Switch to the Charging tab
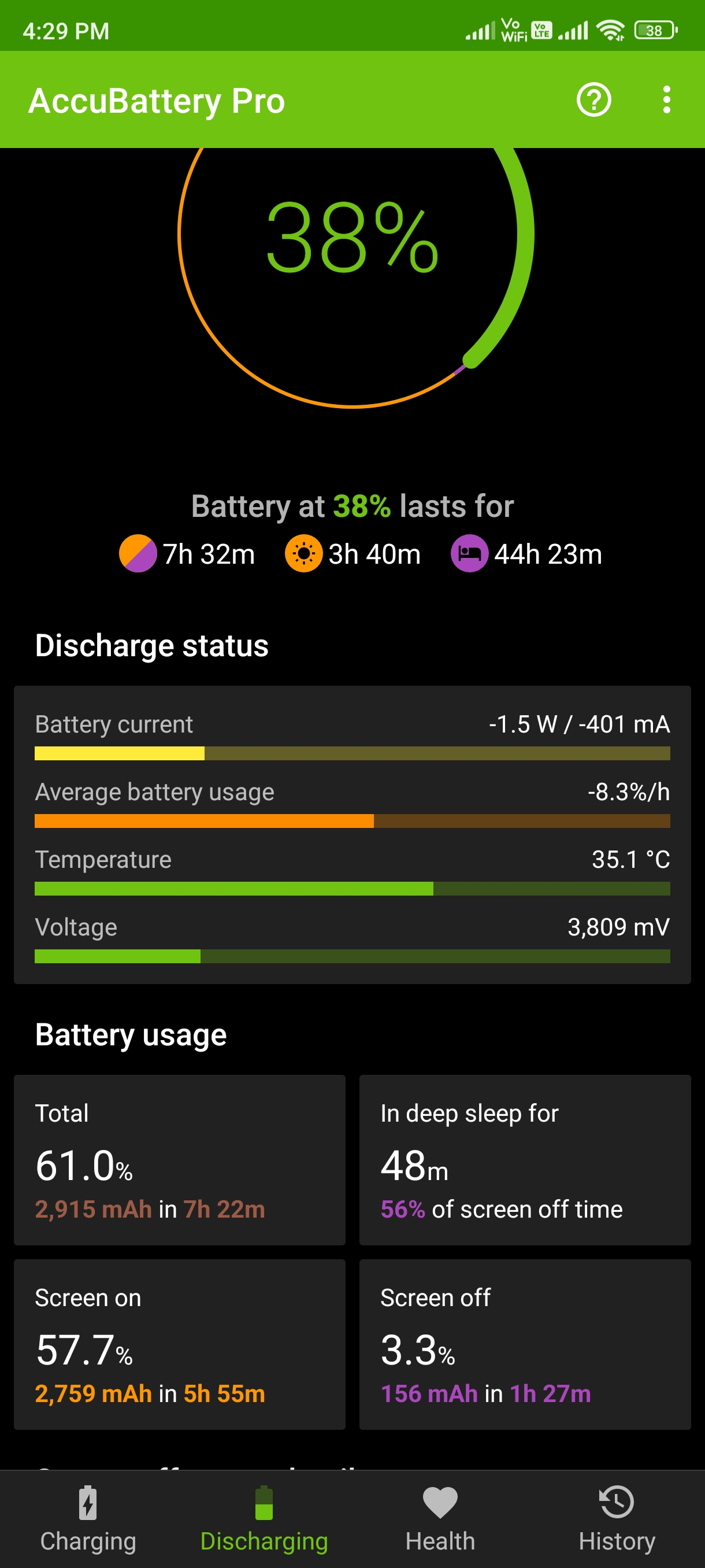Screen dimensions: 705x1568 pyautogui.click(x=88, y=1519)
